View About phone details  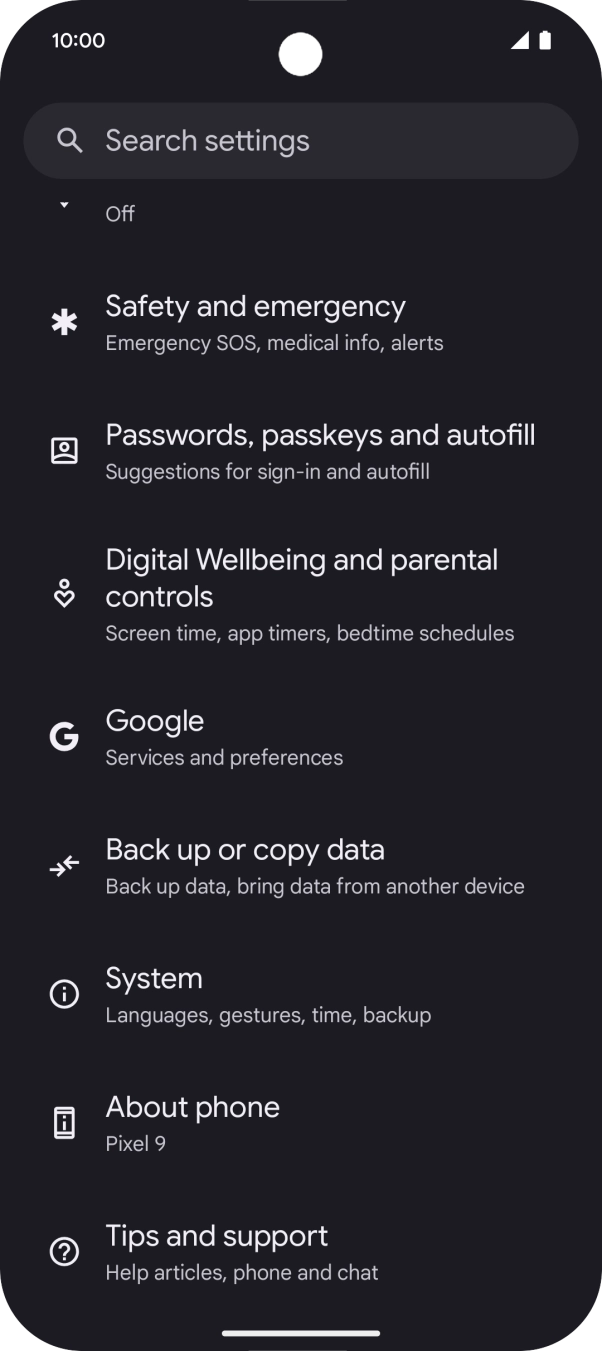[300, 1123]
